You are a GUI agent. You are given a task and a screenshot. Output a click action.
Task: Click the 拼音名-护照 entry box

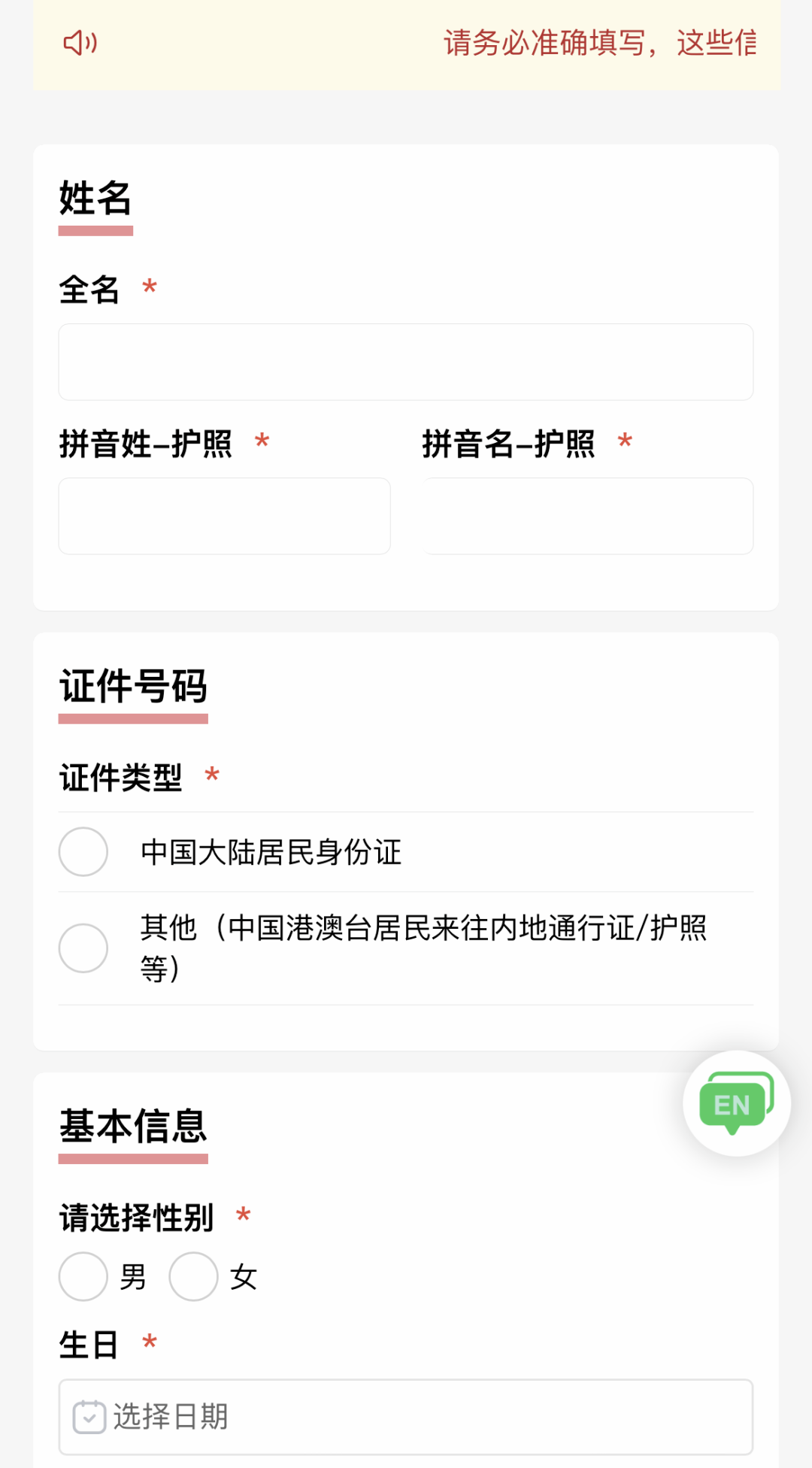click(588, 516)
